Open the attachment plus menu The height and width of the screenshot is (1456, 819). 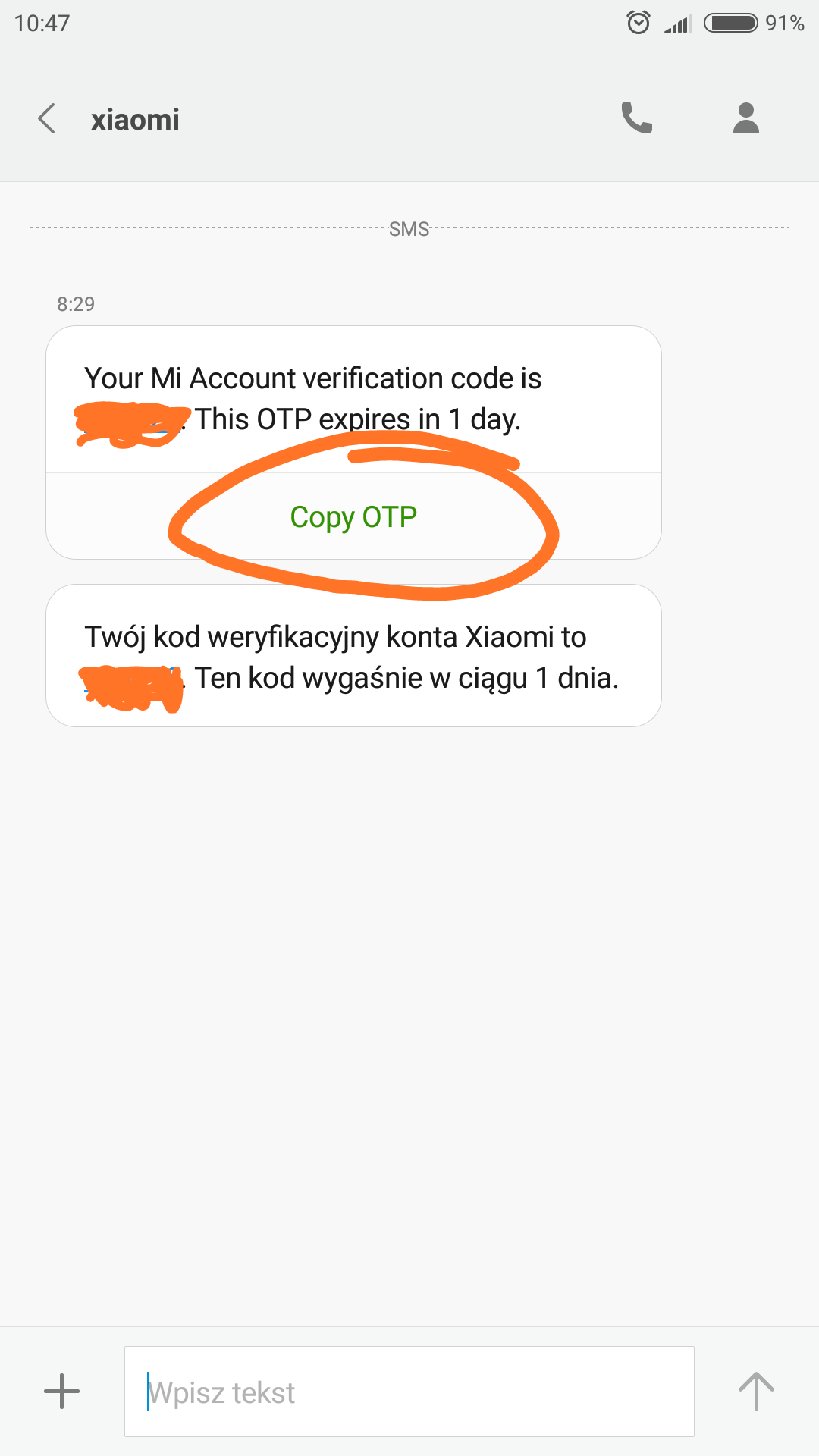pyautogui.click(x=62, y=1392)
